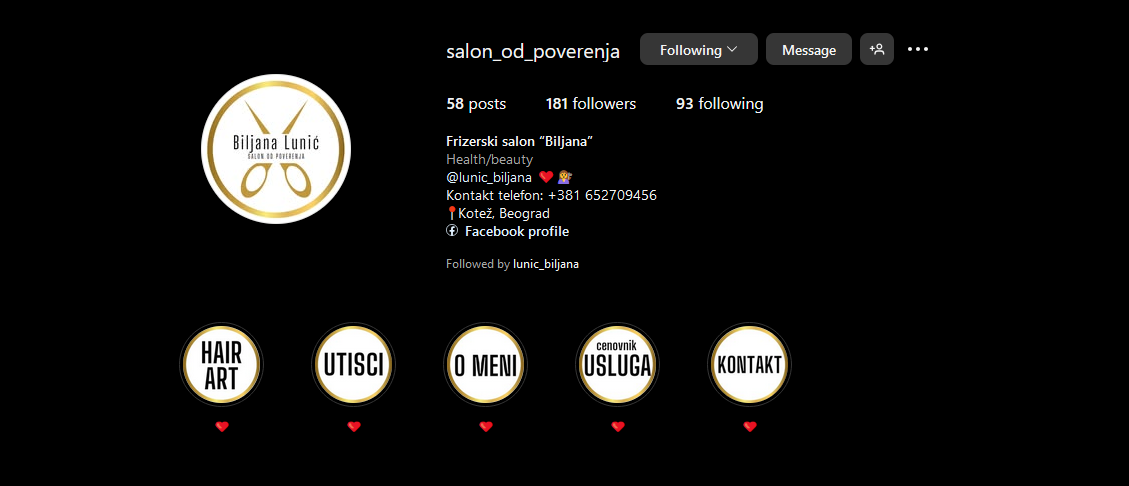Open the cenovnik USLUGA story highlight
Viewport: 1129px width, 486px height.
617,364
